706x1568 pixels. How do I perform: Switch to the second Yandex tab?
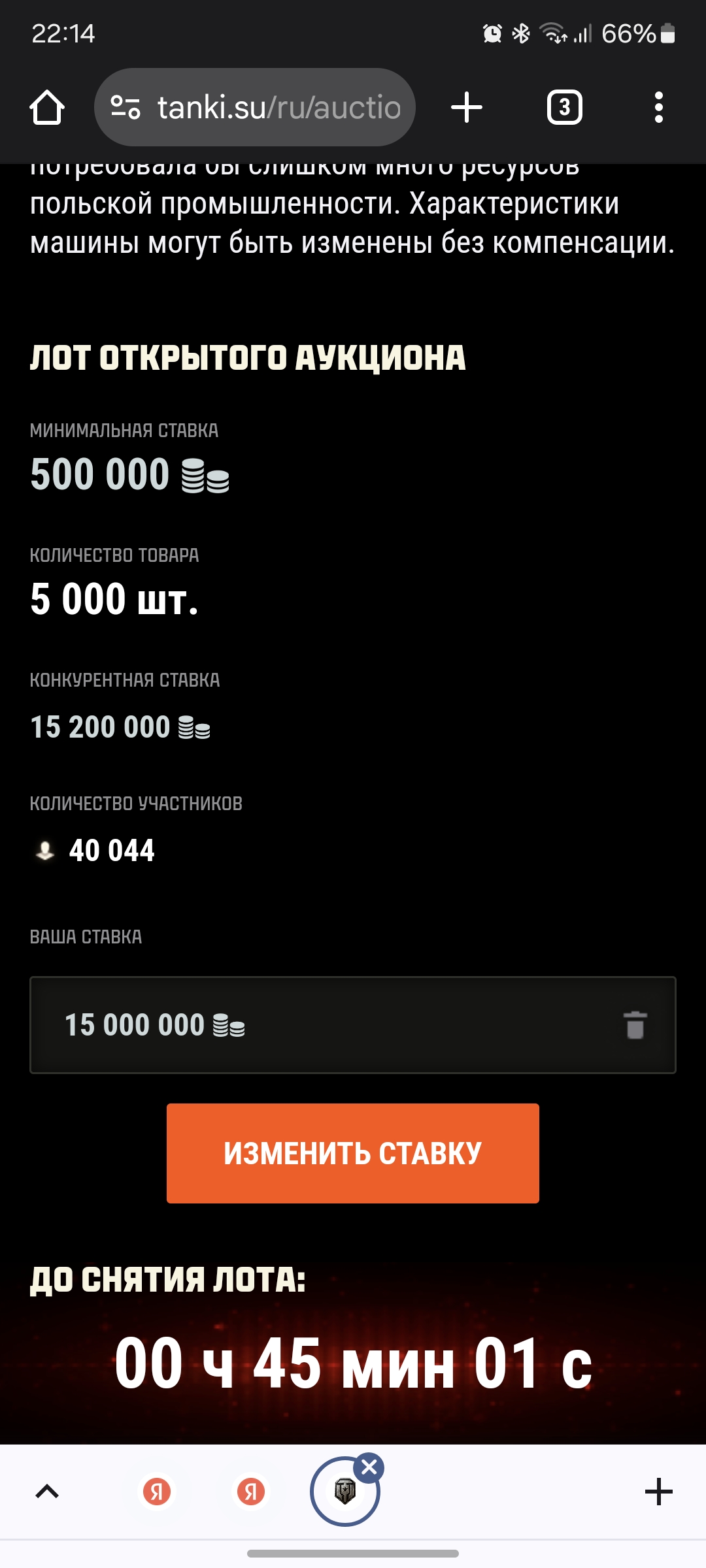click(x=251, y=1492)
